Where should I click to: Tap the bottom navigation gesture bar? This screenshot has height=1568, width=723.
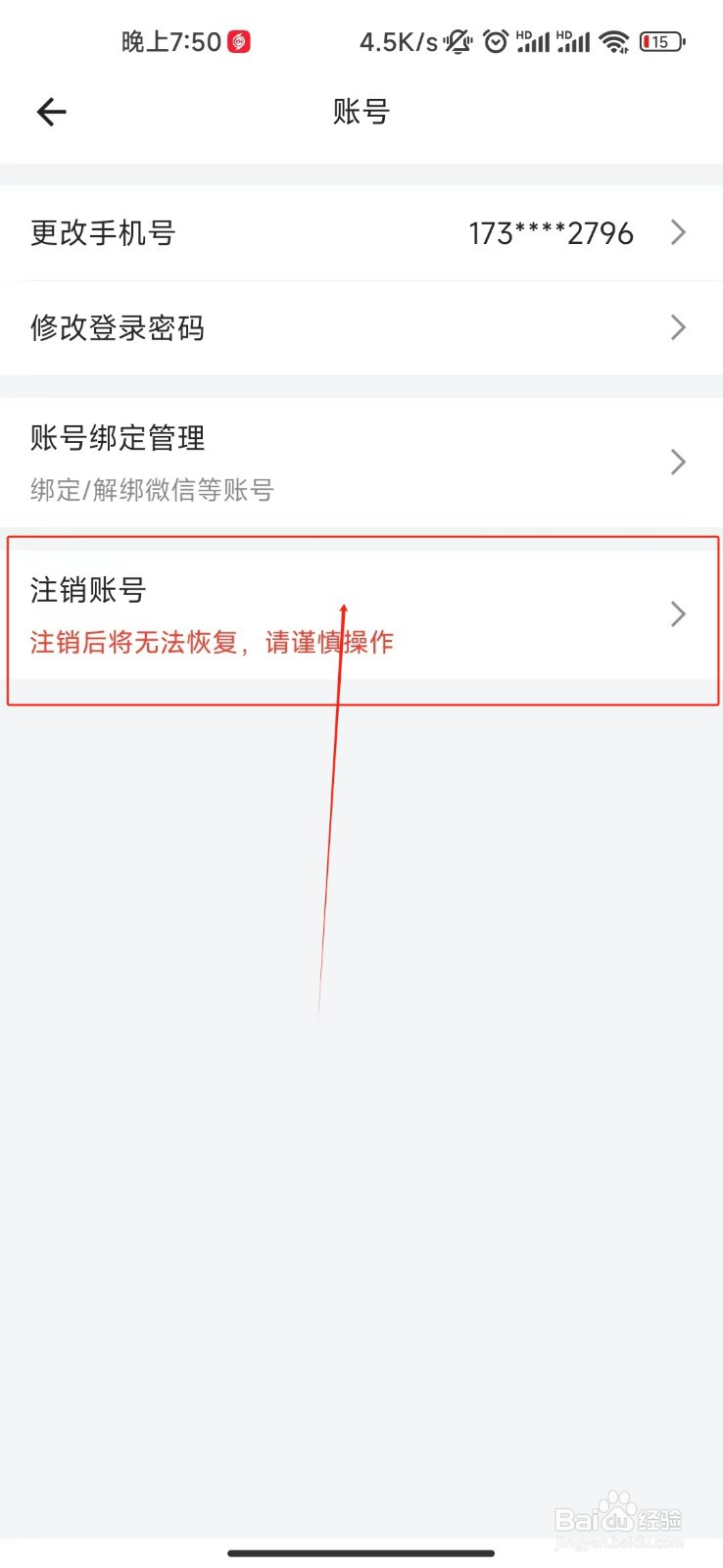click(x=361, y=1553)
